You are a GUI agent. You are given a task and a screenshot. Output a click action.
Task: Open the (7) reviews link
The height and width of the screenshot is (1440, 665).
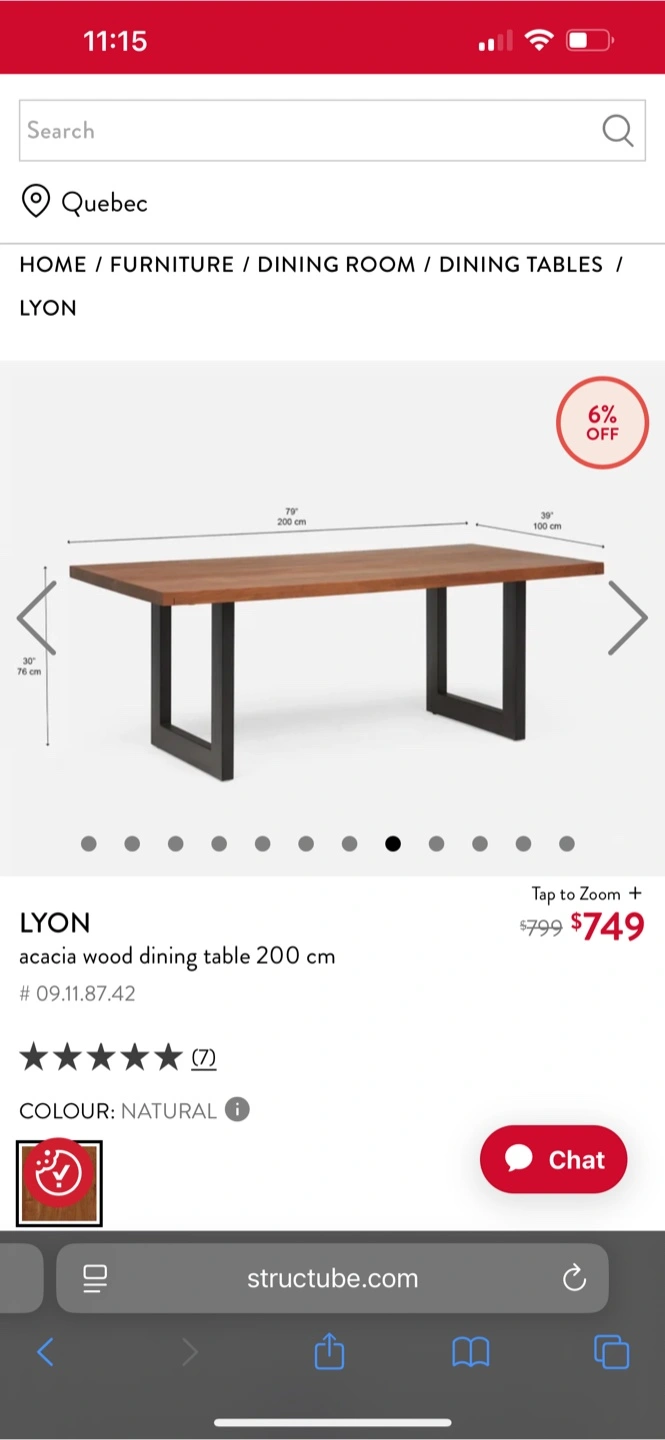pos(203,1057)
